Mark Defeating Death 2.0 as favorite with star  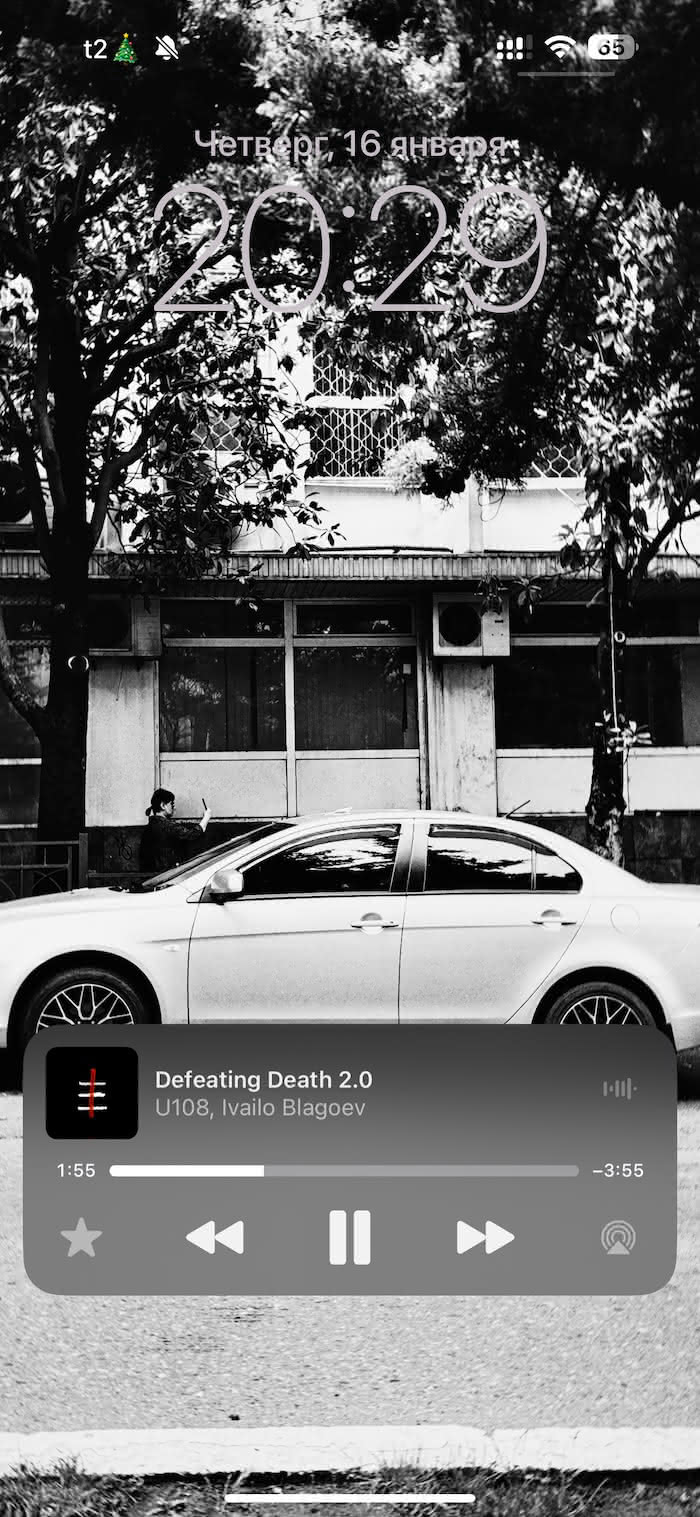coord(81,1238)
